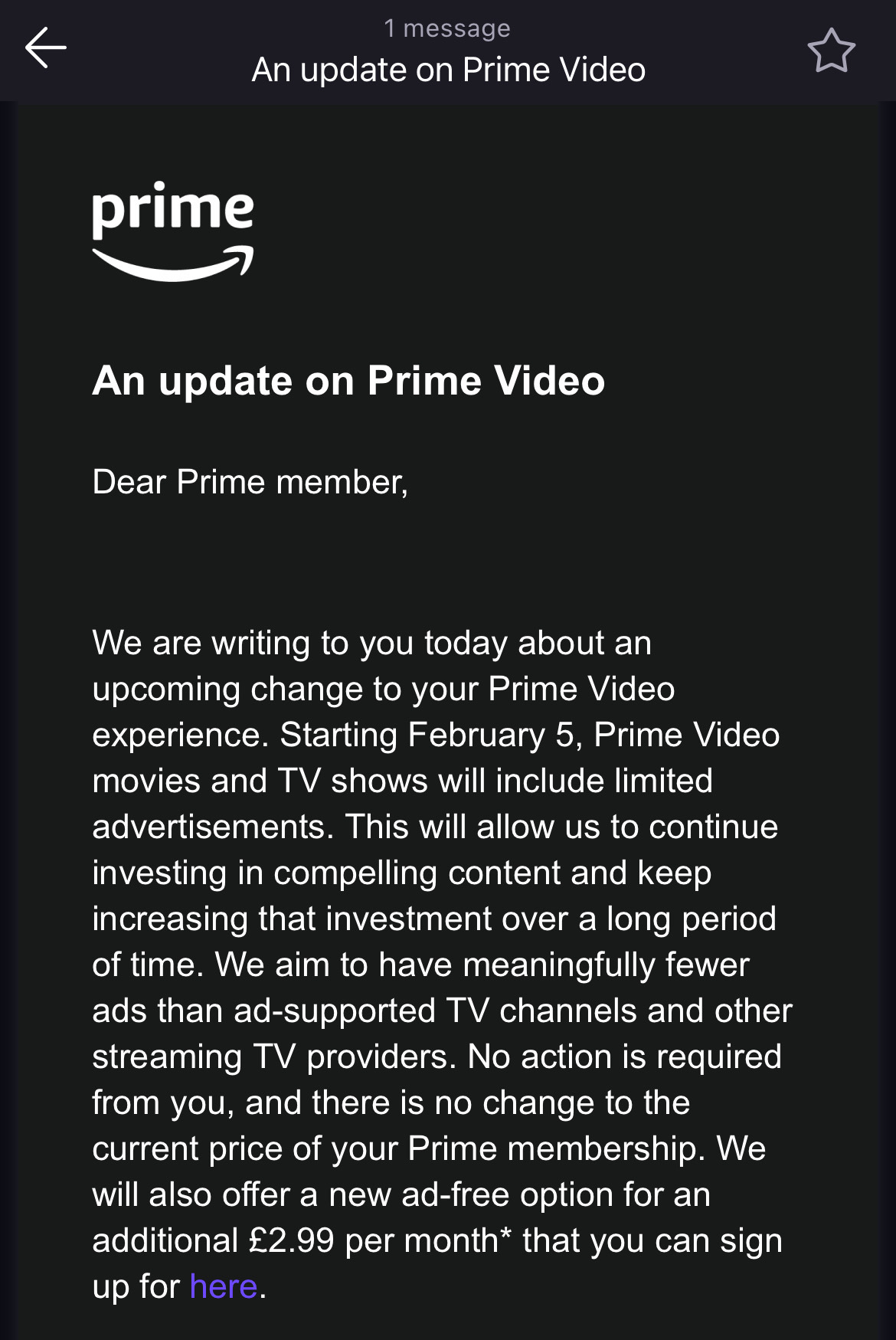Image resolution: width=896 pixels, height=1340 pixels.
Task: Open the 'here' ad-free sign-up link
Action: 223,1286
